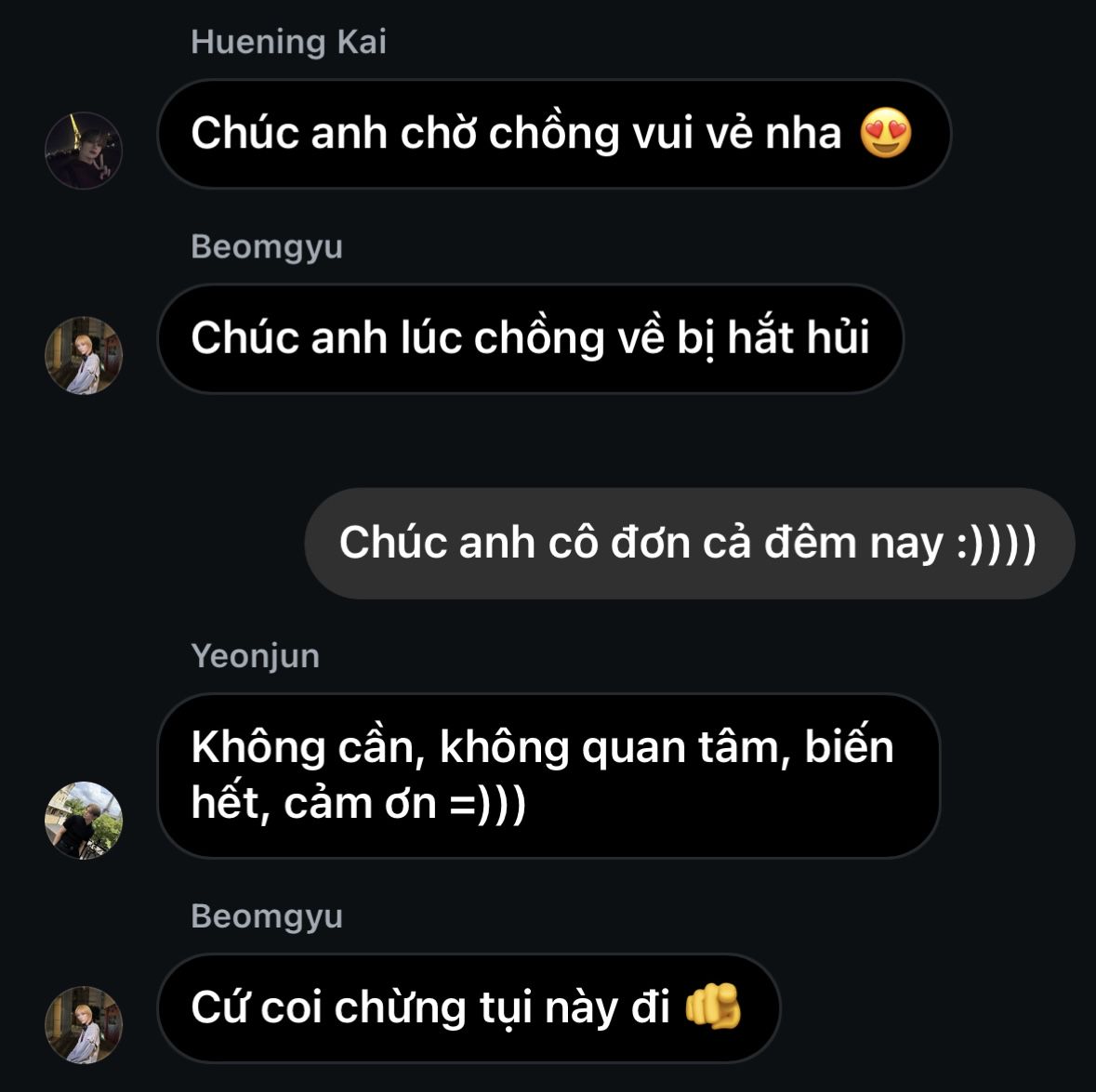This screenshot has width=1096, height=1092.
Task: Tap Beomgyu's avatar beside "Chúc anh lúc chồng về"
Action: (84, 355)
